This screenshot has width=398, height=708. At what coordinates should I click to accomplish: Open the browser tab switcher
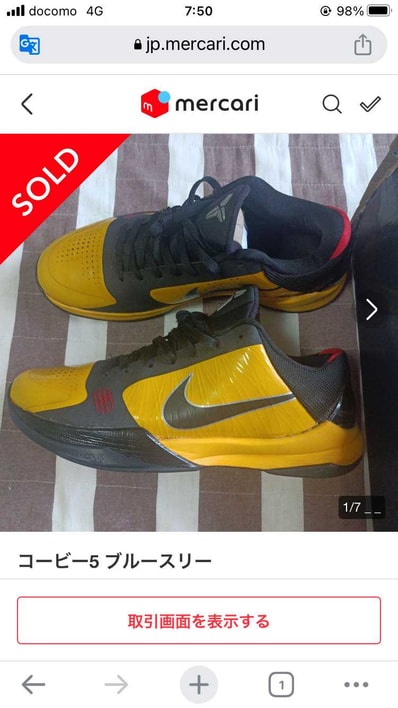pos(281,685)
